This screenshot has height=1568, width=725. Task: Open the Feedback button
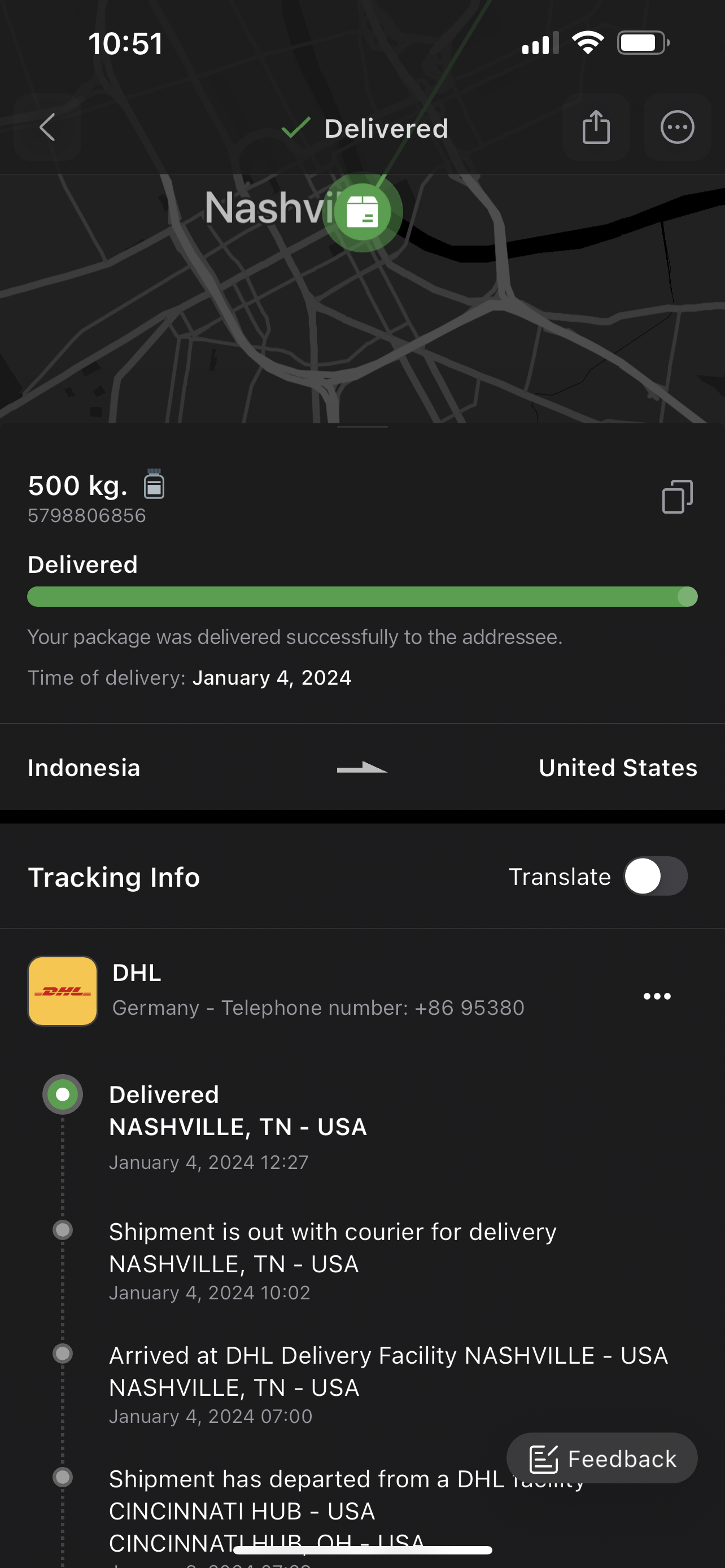[602, 1458]
